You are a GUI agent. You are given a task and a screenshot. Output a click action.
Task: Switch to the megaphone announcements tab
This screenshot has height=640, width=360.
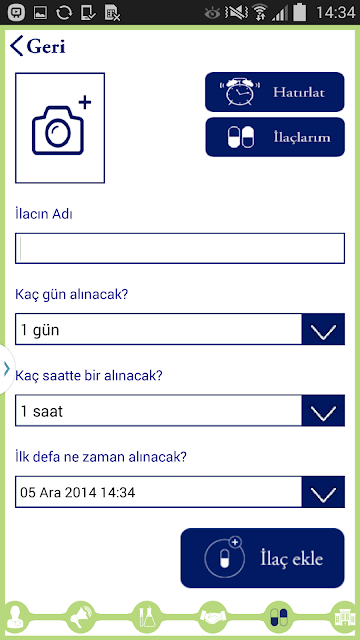[80, 618]
